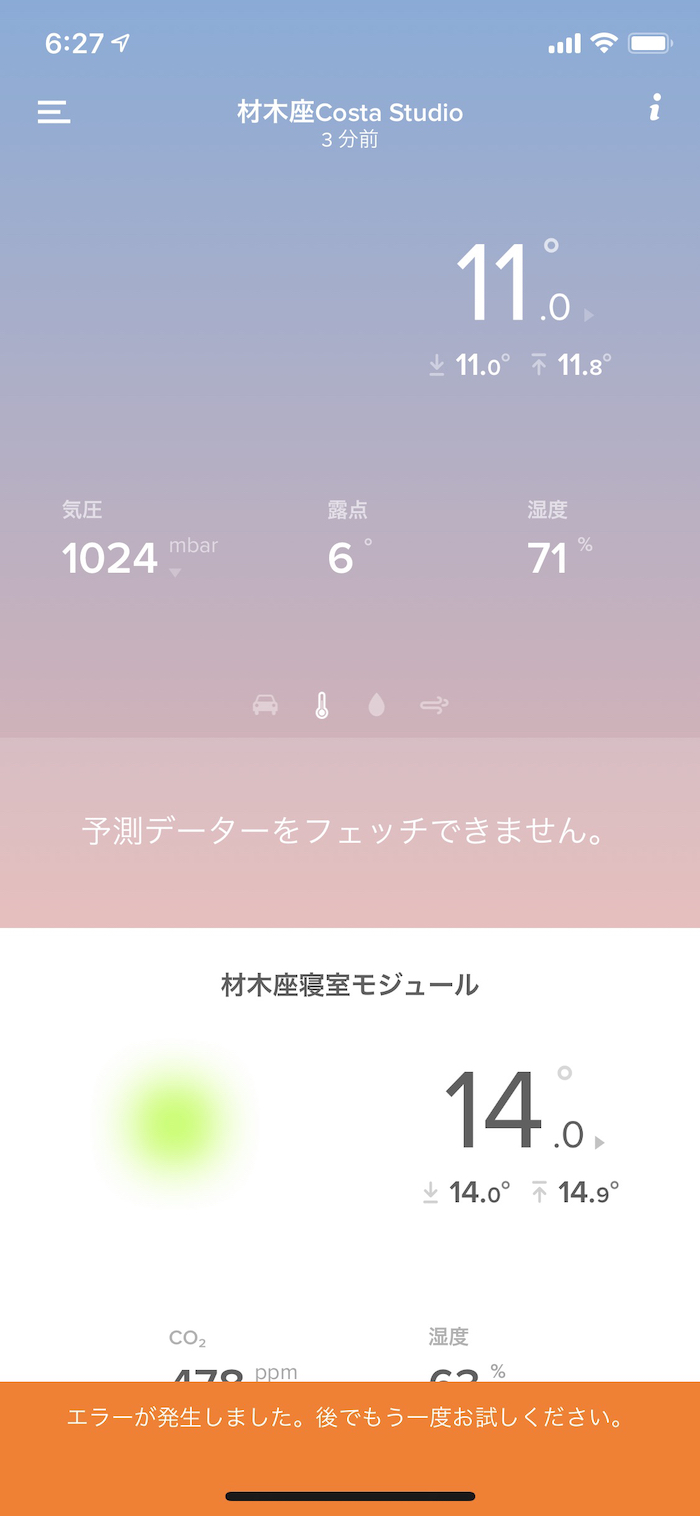Select the thermometer temperature page

click(x=321, y=706)
